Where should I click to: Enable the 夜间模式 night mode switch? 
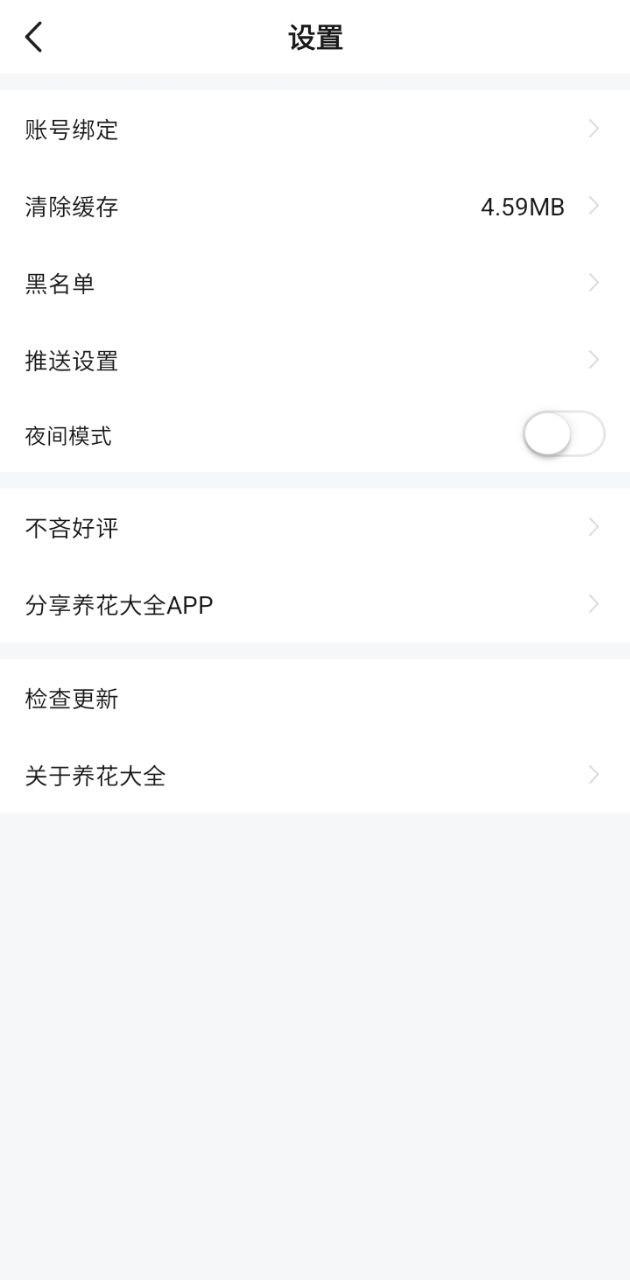563,435
